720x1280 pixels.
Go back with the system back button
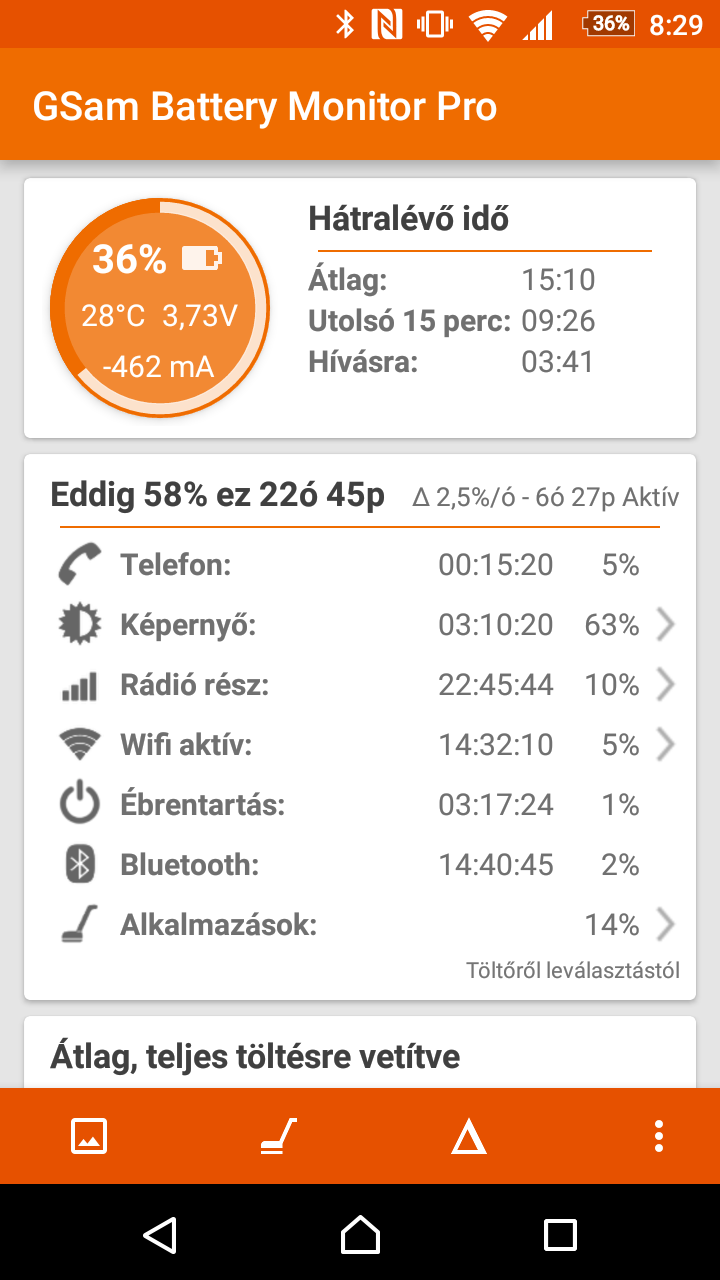(160, 1233)
